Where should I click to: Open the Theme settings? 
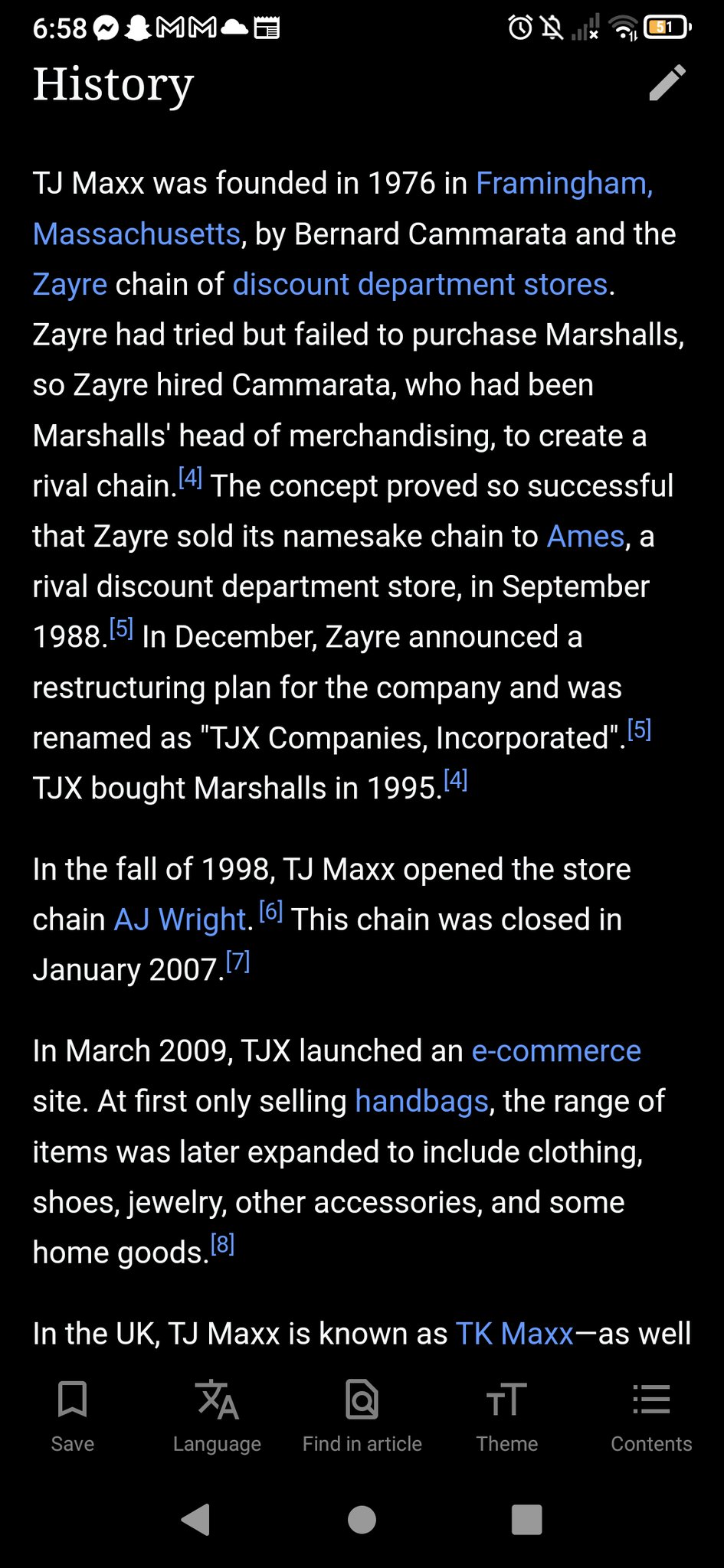[506, 1415]
